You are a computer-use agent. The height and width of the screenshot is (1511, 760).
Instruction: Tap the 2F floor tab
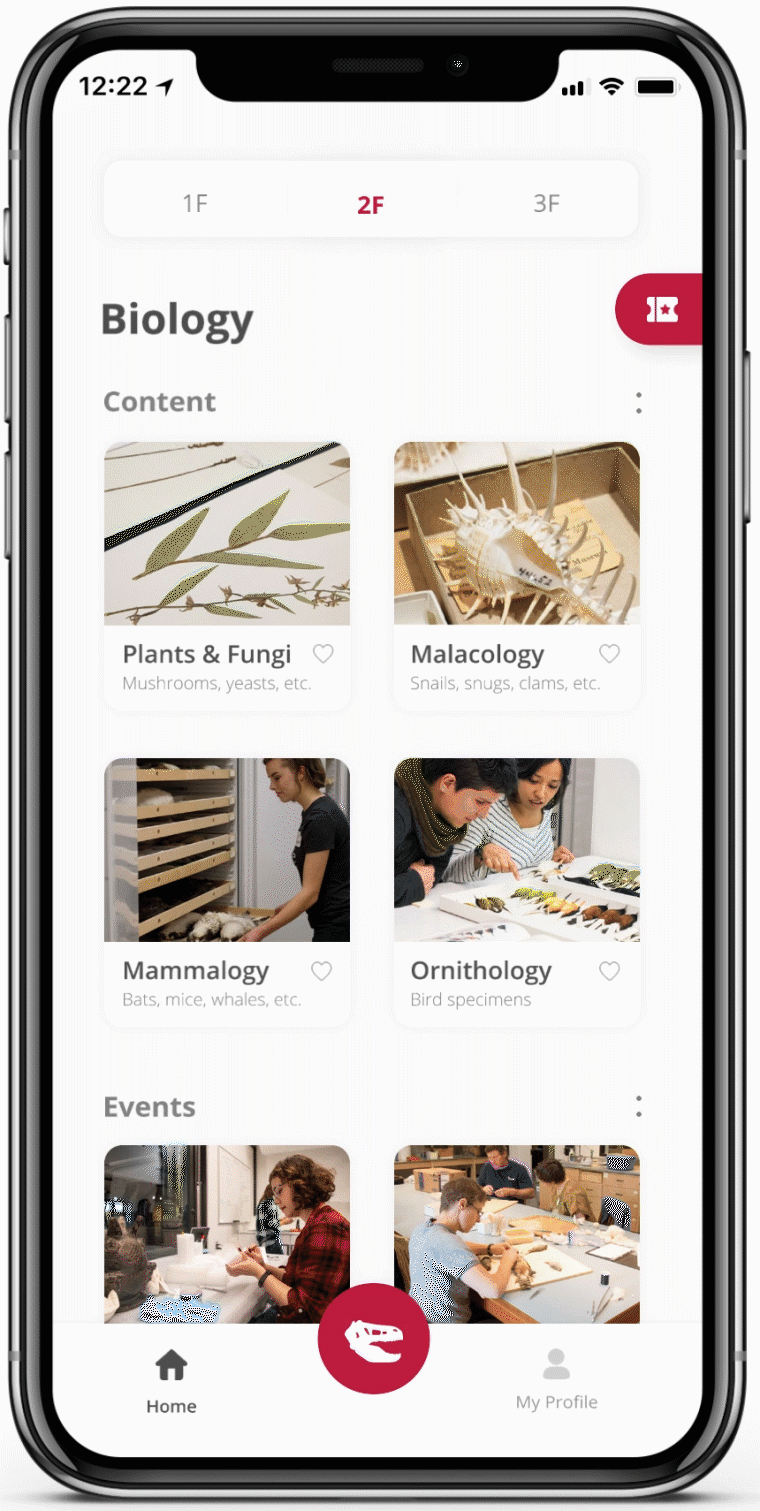pyautogui.click(x=371, y=205)
